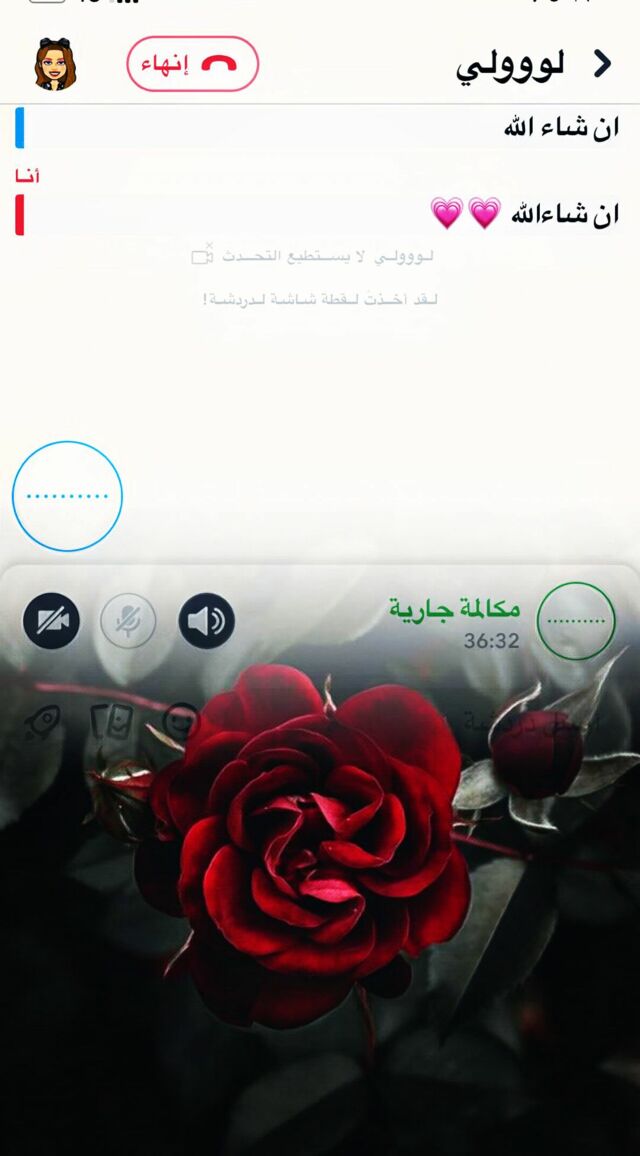This screenshot has width=640, height=1156.
Task: Open the memories cards icon
Action: 110,722
